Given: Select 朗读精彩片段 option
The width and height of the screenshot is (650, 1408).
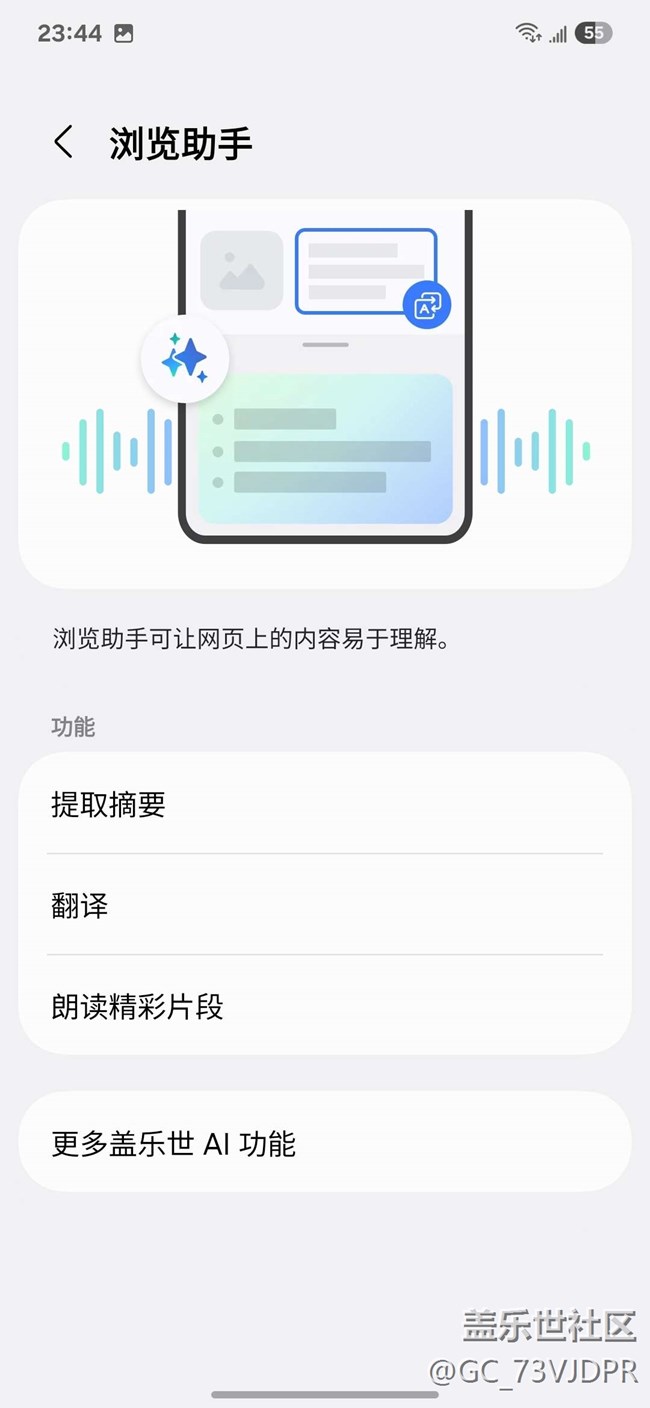Looking at the screenshot, I should click(324, 1006).
